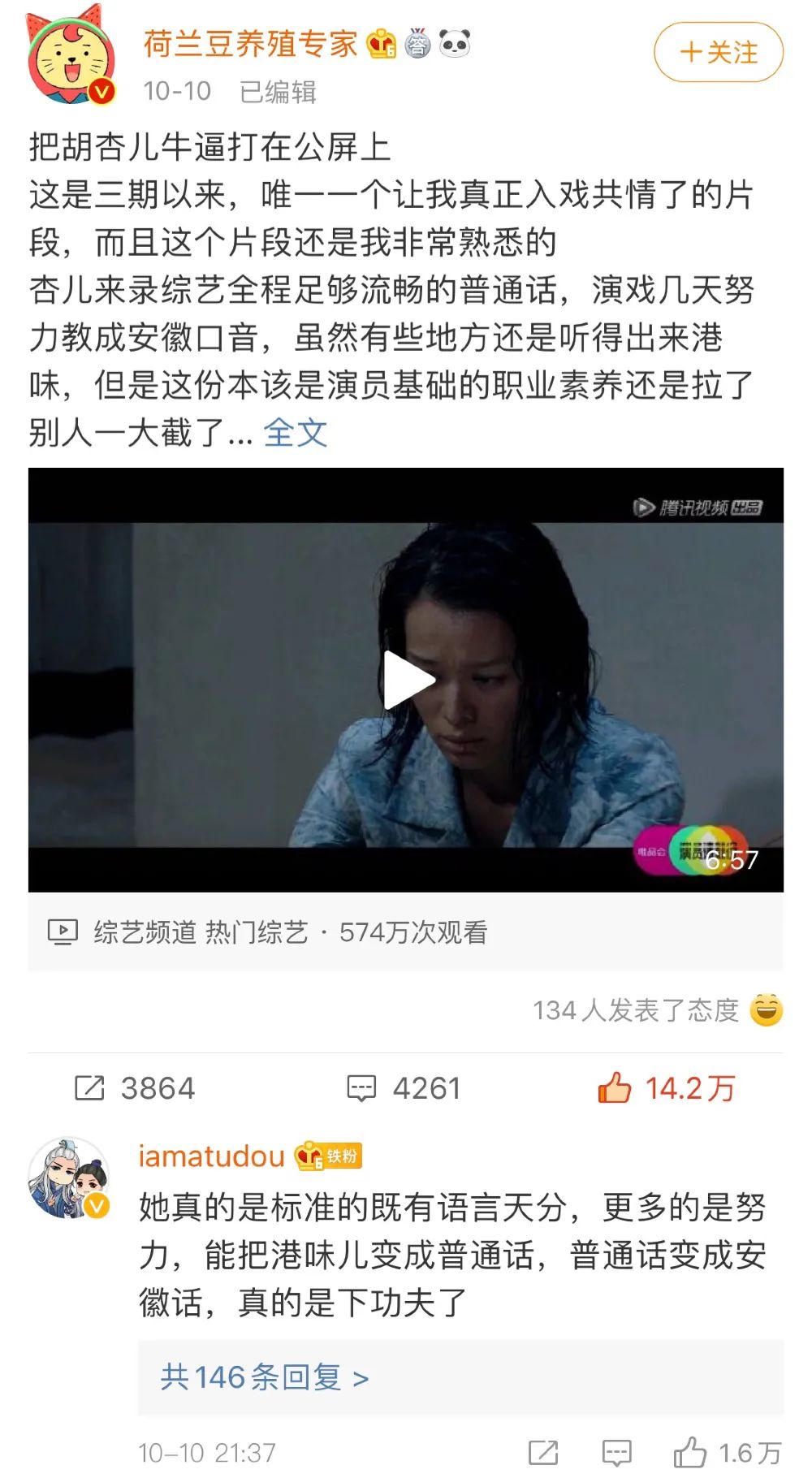Open 荷兰豆养殖专家 username link
Image resolution: width=812 pixels, height=1478 pixels.
[x=250, y=44]
